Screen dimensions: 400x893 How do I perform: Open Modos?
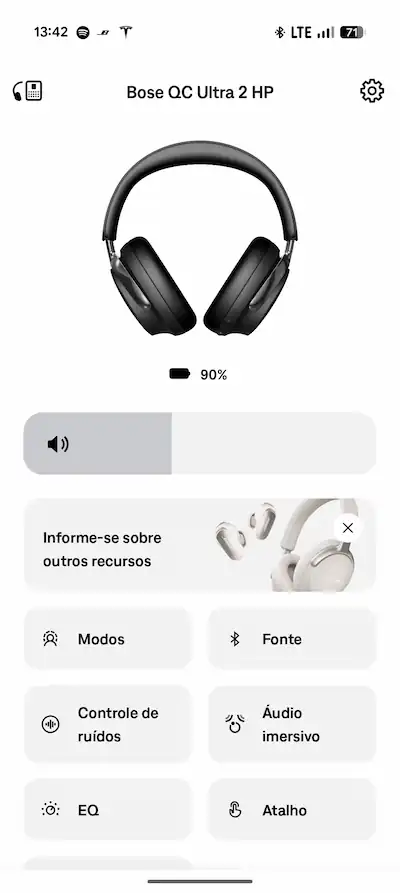click(x=108, y=638)
